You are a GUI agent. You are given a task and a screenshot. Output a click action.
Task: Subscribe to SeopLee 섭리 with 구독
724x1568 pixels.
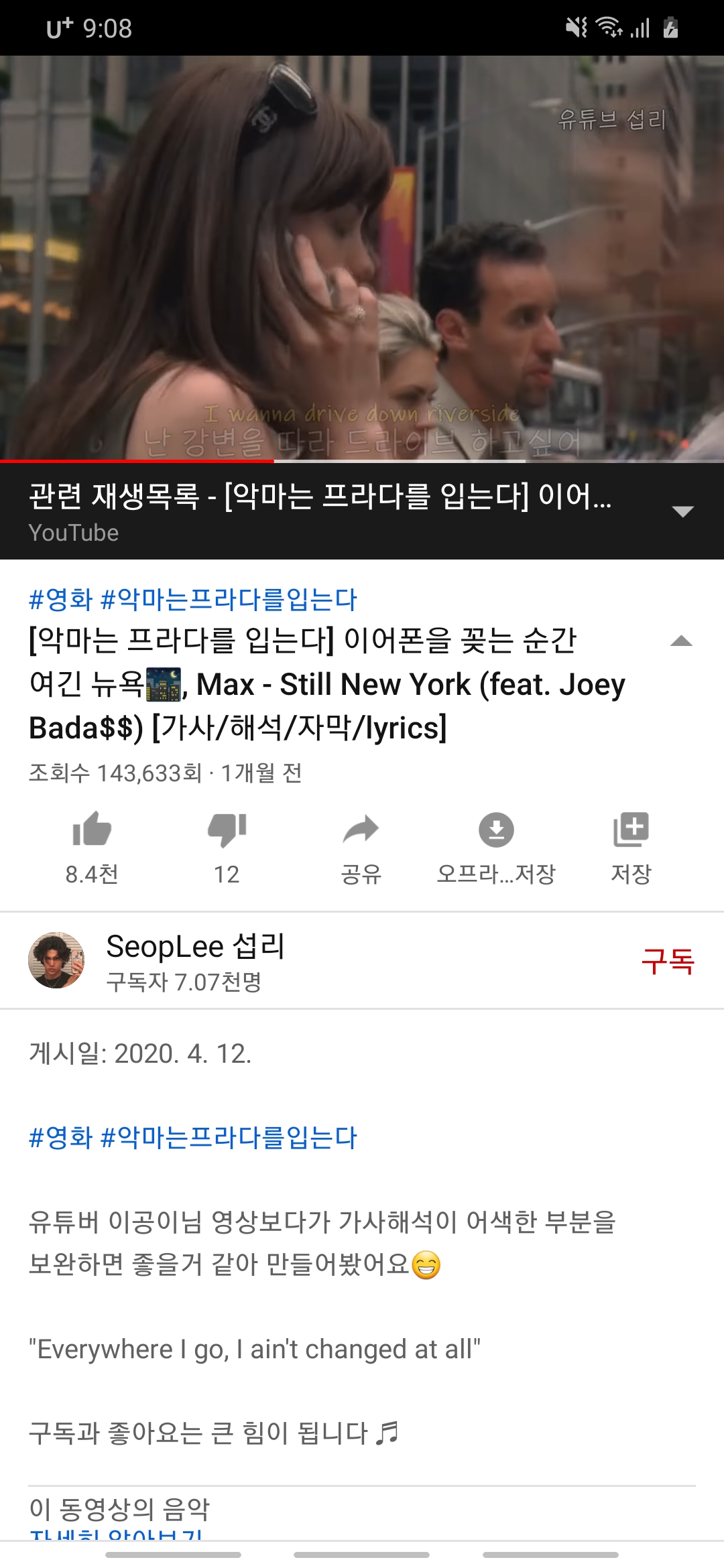coord(668,961)
